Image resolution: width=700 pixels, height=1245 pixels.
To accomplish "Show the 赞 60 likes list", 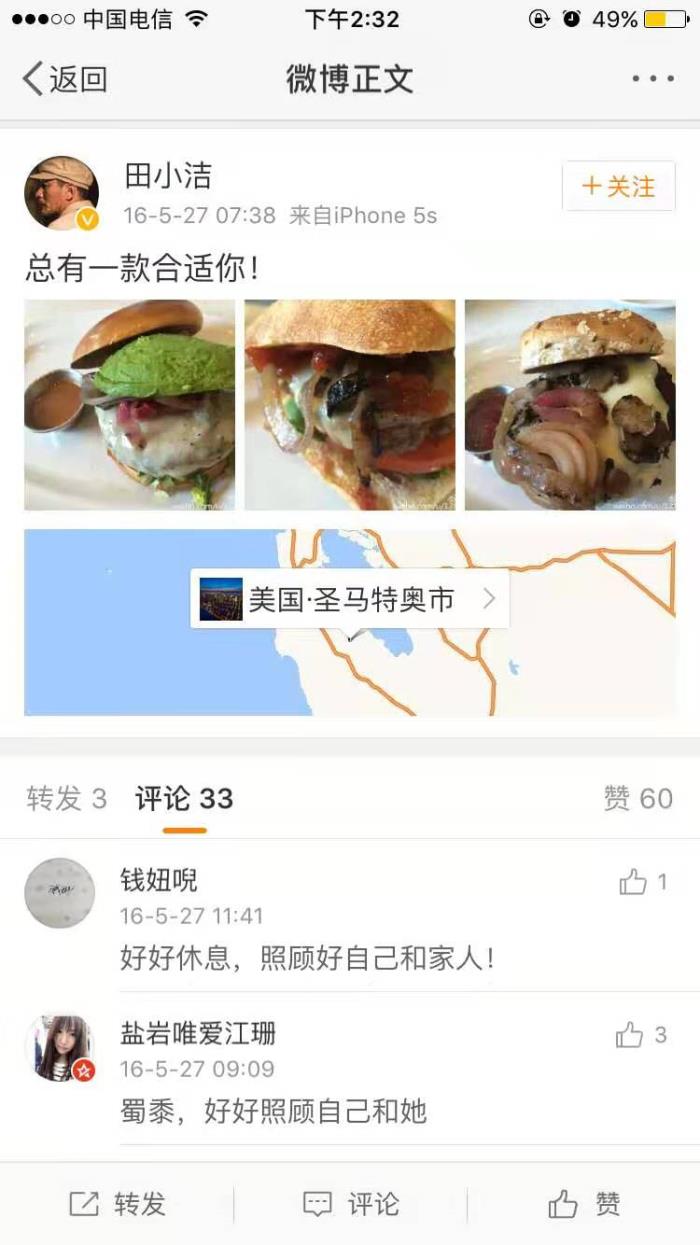I will point(638,798).
